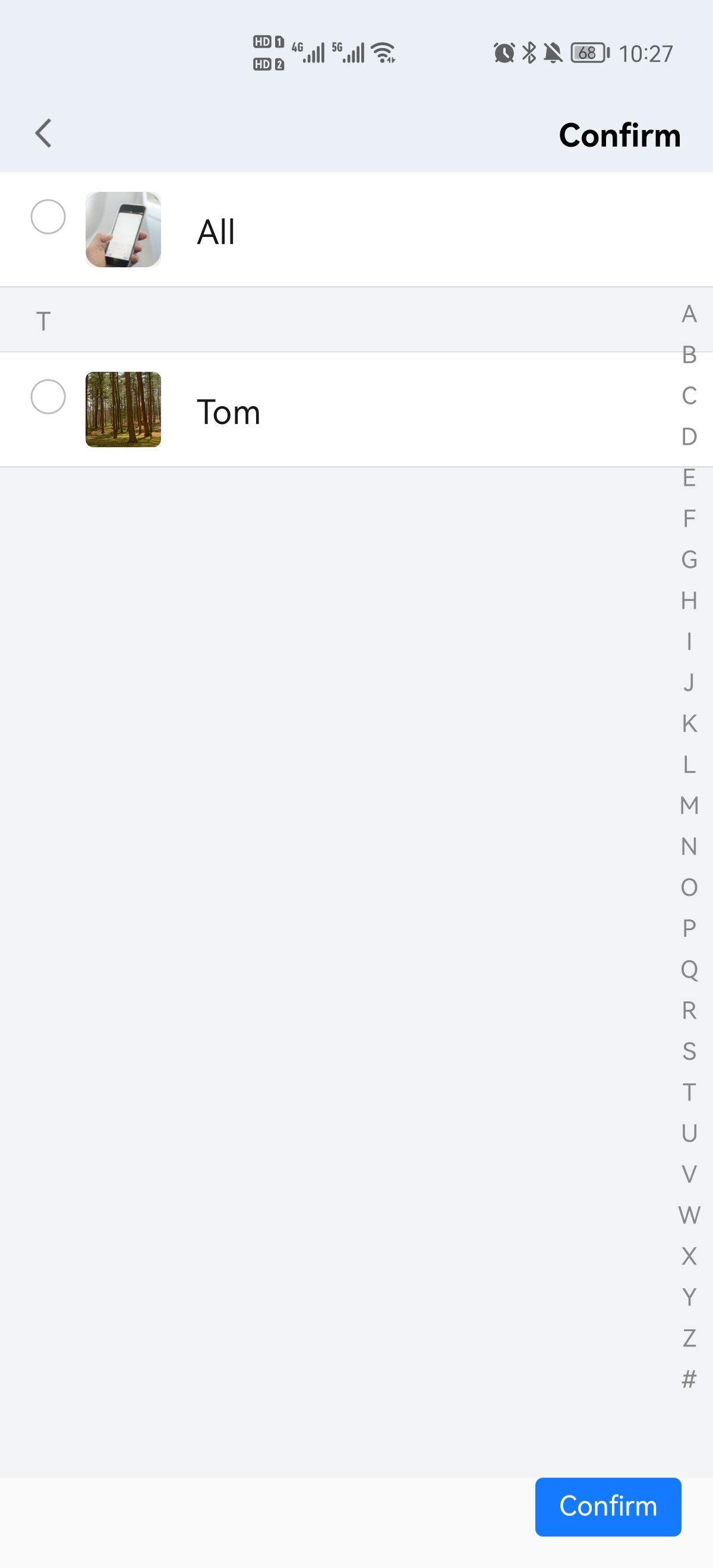Jump to letter A in the index
Viewport: 713px width, 1568px height.
coord(689,314)
